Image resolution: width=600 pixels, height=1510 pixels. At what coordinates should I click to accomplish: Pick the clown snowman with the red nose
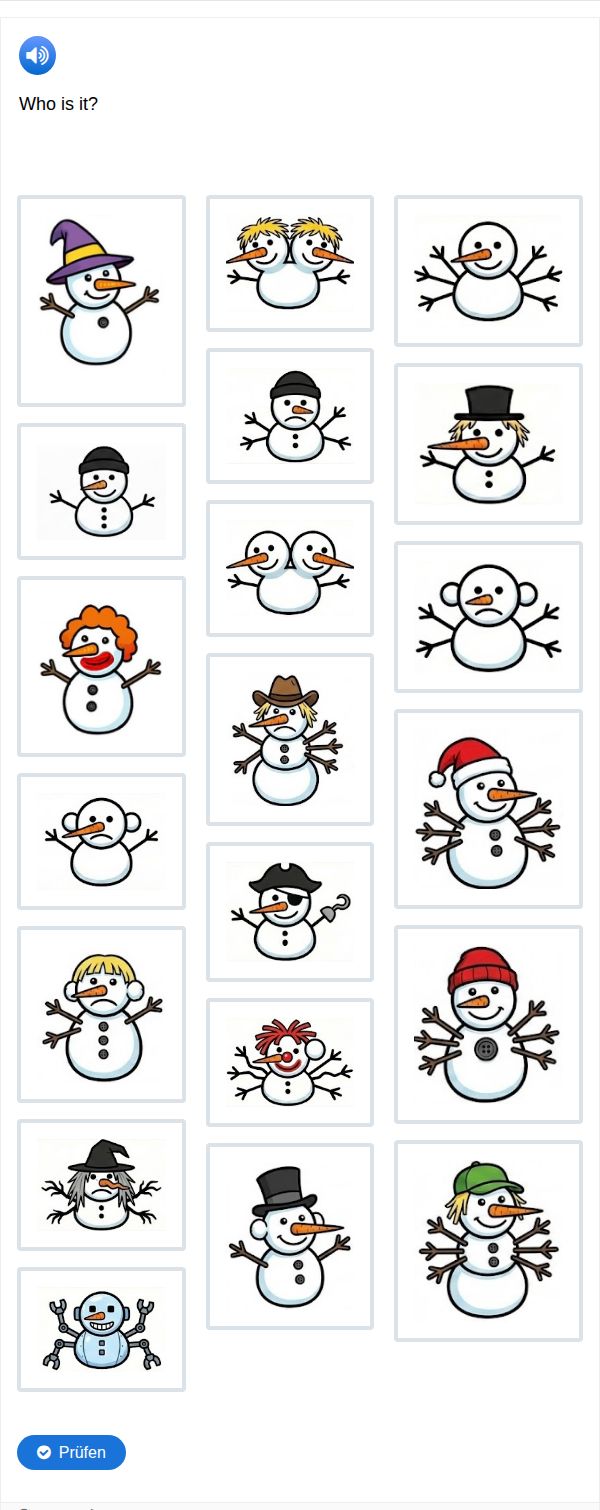[290, 1062]
